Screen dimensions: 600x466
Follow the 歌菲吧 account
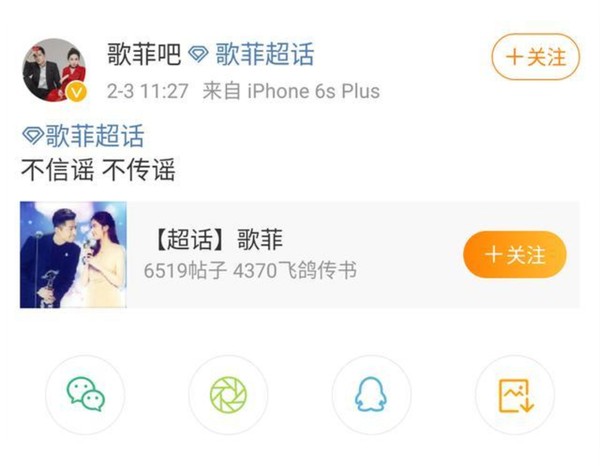coord(535,57)
